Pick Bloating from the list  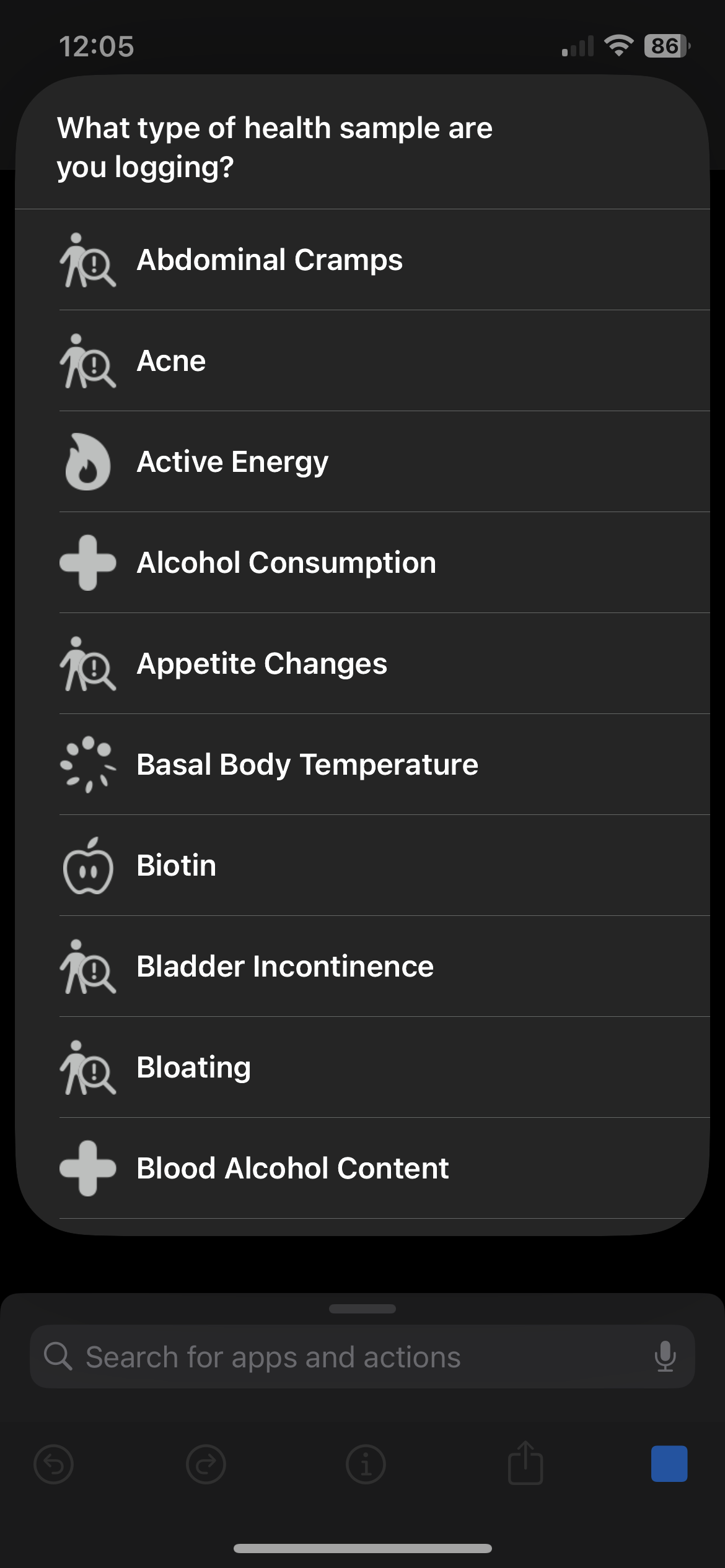click(194, 1068)
